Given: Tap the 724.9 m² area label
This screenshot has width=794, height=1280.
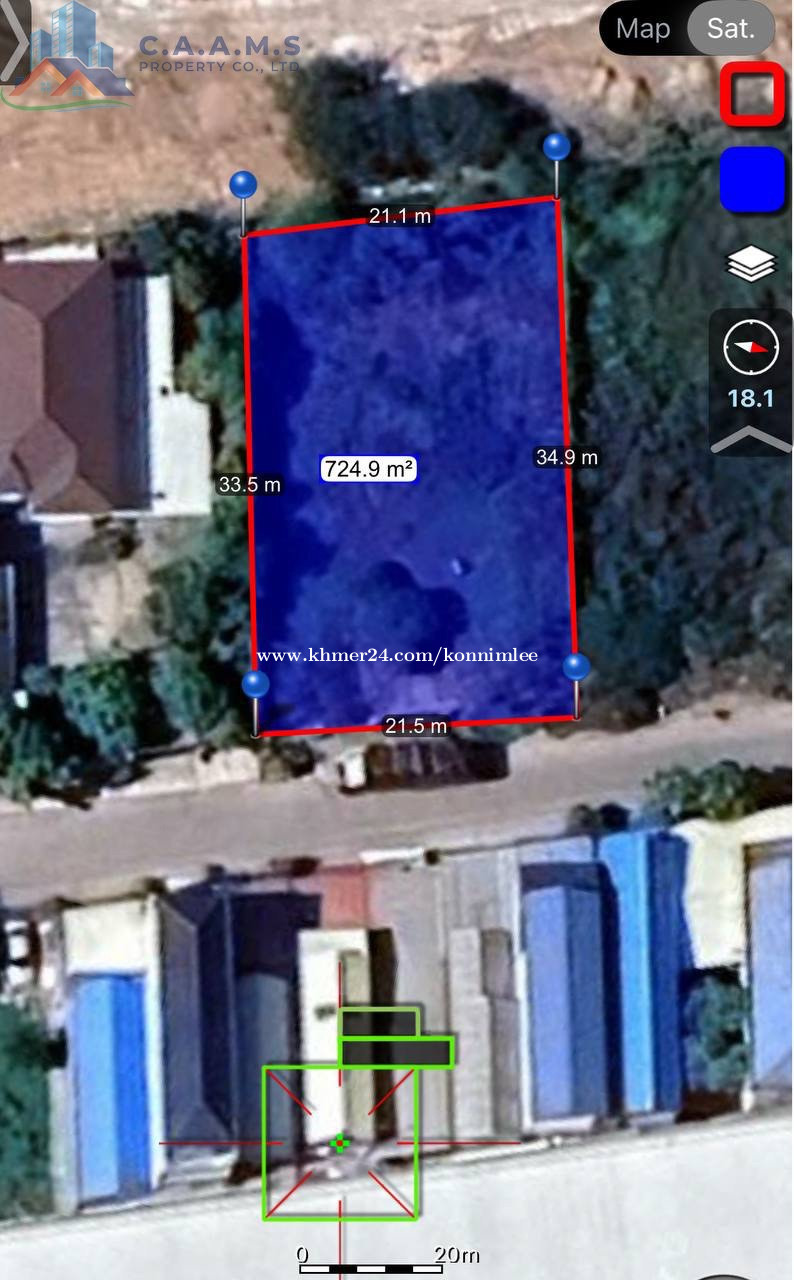Looking at the screenshot, I should [369, 468].
